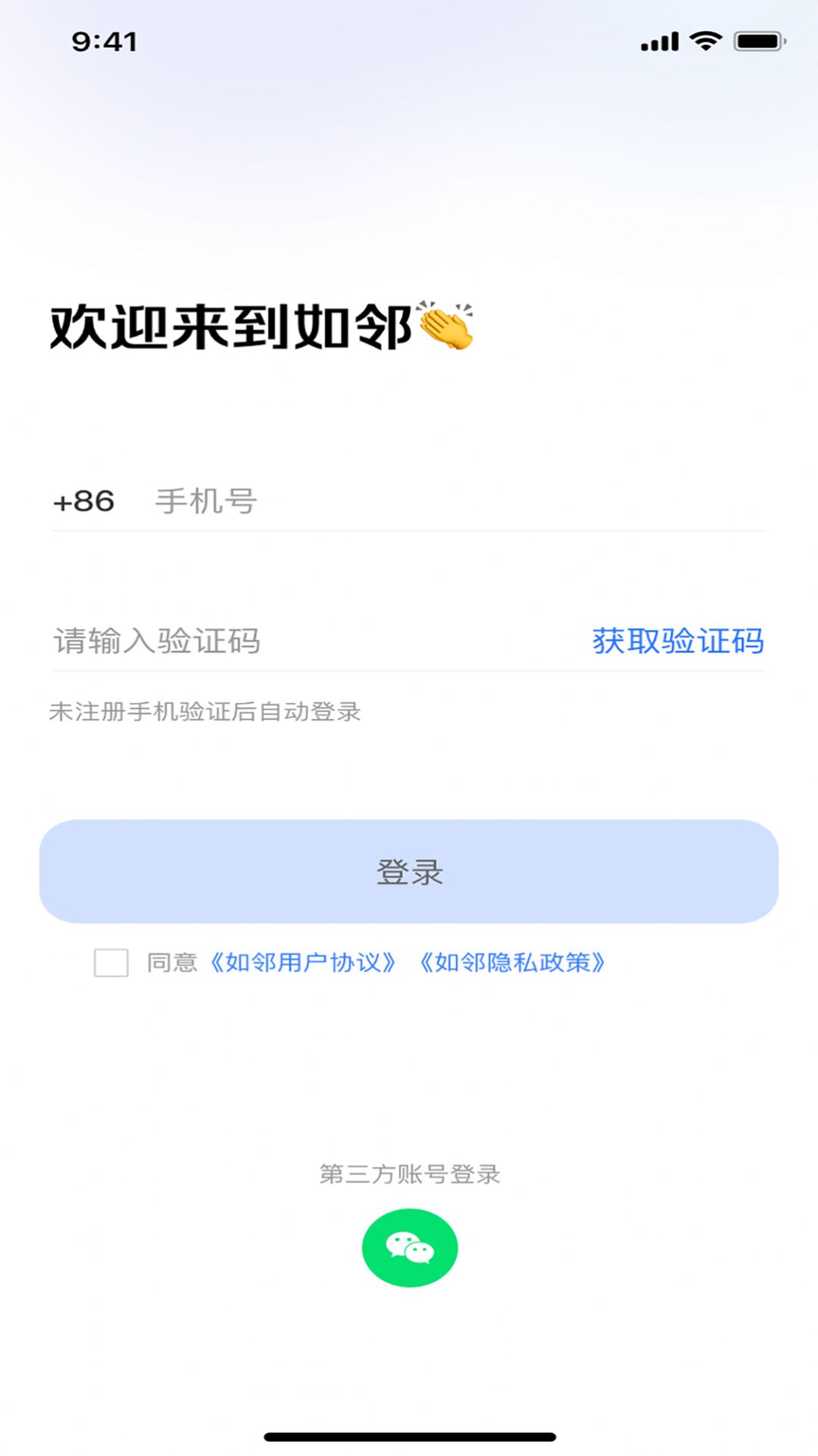This screenshot has width=818, height=1456.
Task: Tap the home indicator bar at bottom
Action: (409, 1435)
